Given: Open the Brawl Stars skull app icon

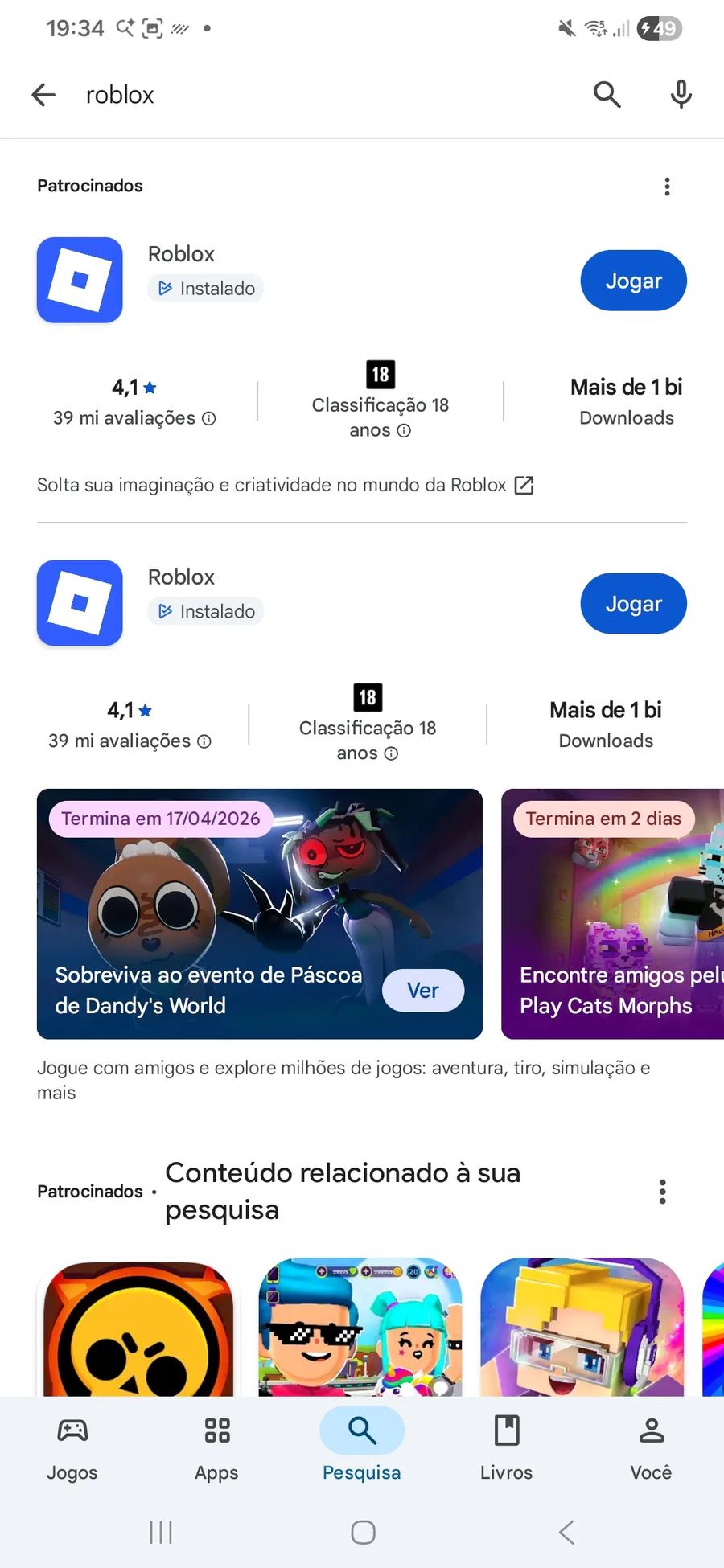Looking at the screenshot, I should (139, 1329).
